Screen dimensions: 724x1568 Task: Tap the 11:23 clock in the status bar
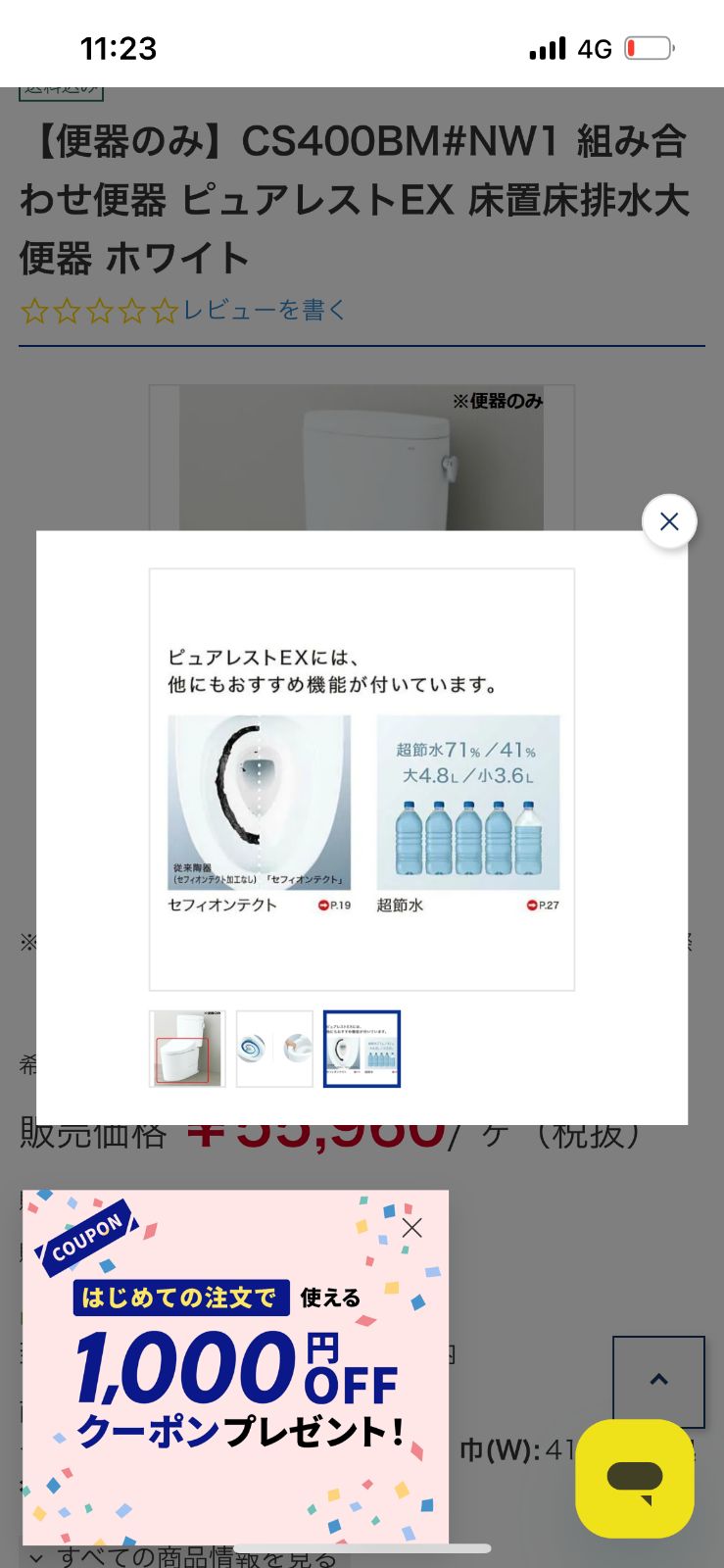coord(120,47)
